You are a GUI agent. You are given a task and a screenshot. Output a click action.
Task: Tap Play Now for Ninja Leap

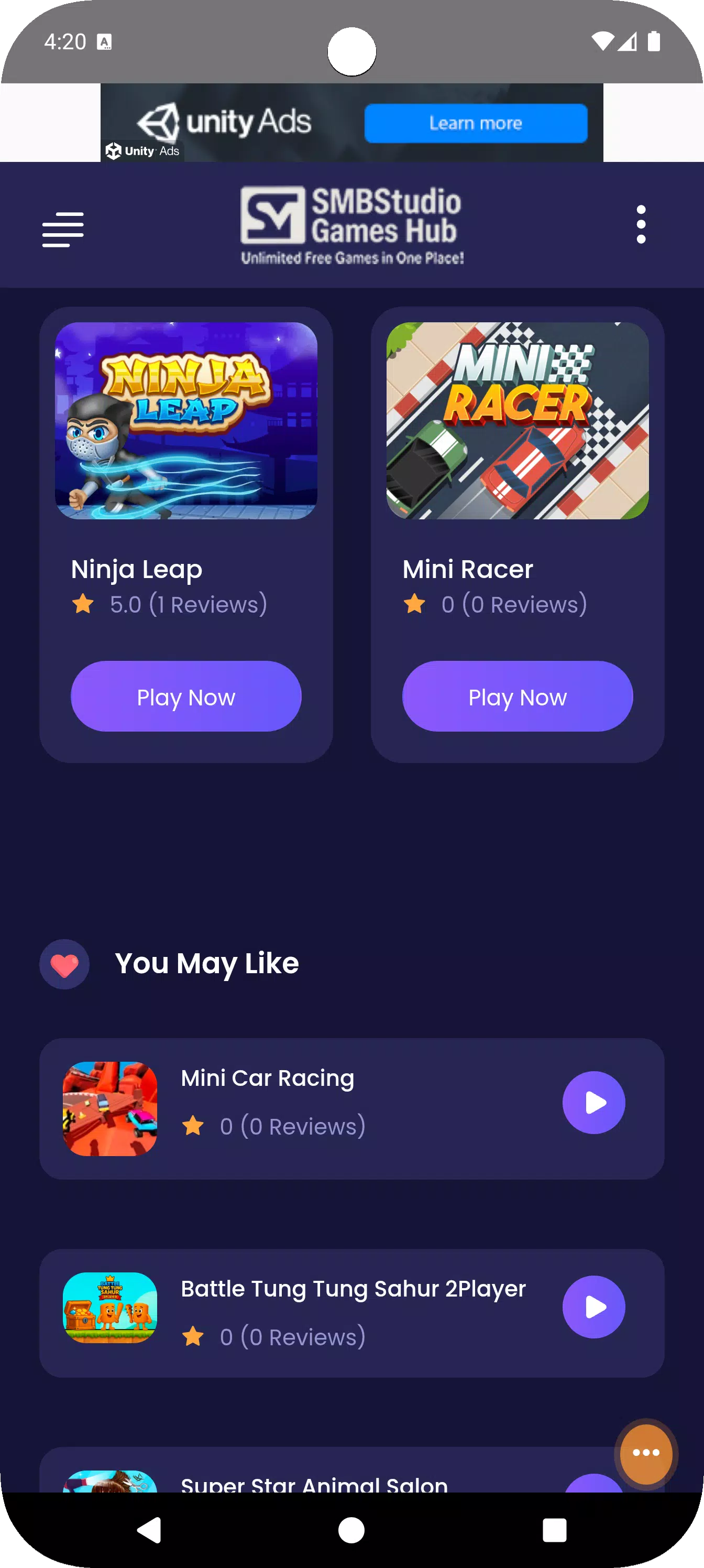tap(186, 696)
